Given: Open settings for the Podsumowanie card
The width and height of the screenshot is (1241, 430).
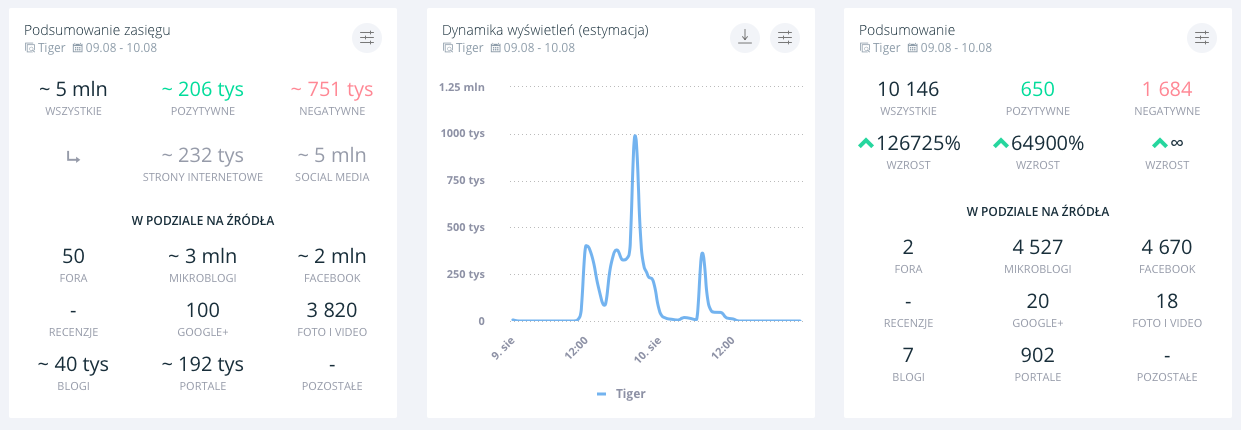Looking at the screenshot, I should 1202,38.
